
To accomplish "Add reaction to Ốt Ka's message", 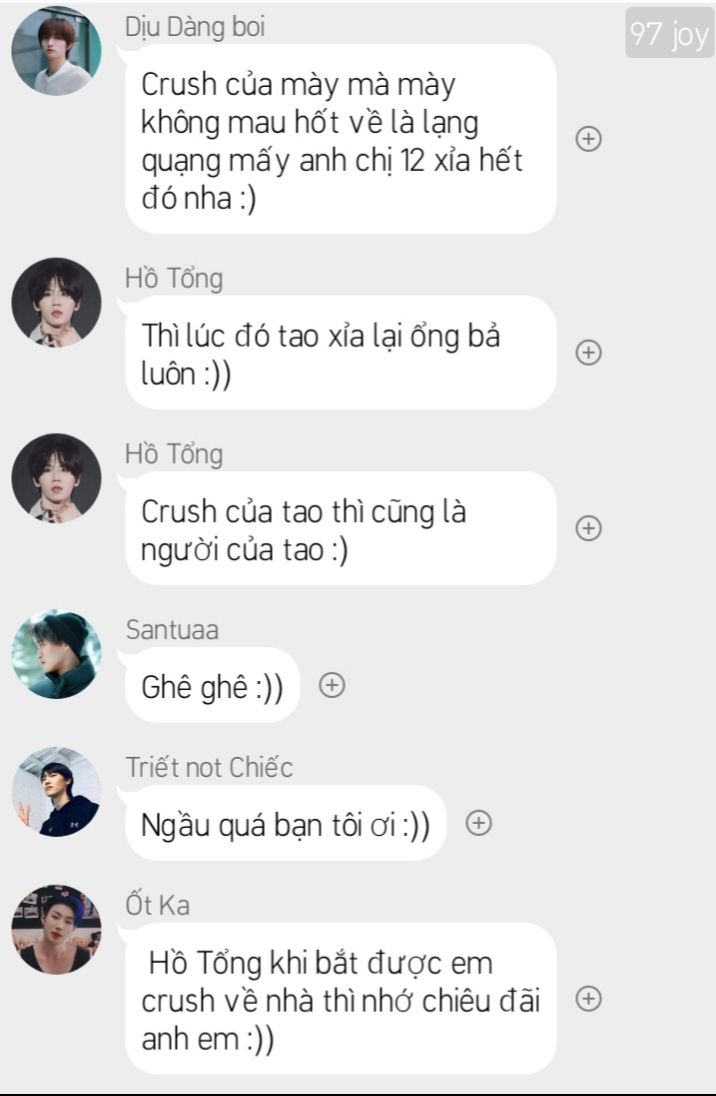I will point(589,999).
